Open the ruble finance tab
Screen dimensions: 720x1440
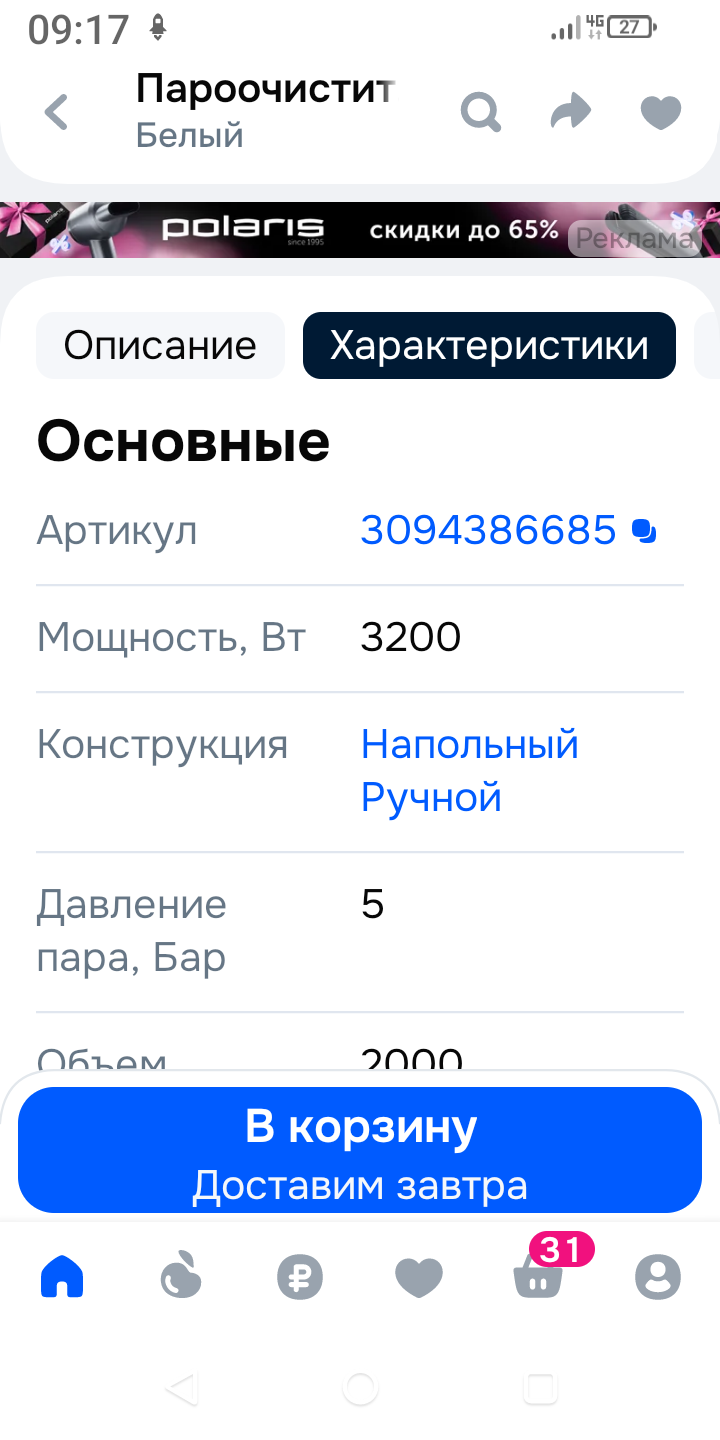(x=300, y=1277)
